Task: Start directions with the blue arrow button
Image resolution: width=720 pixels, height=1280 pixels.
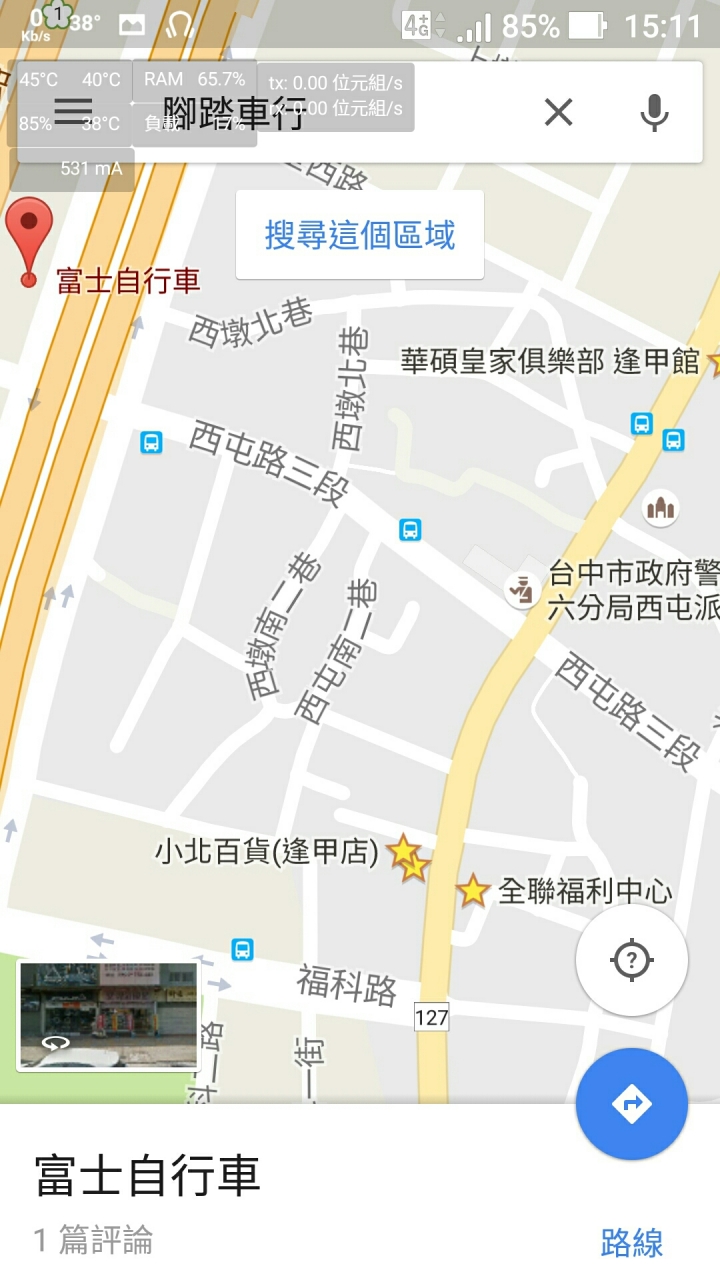Action: point(631,1104)
